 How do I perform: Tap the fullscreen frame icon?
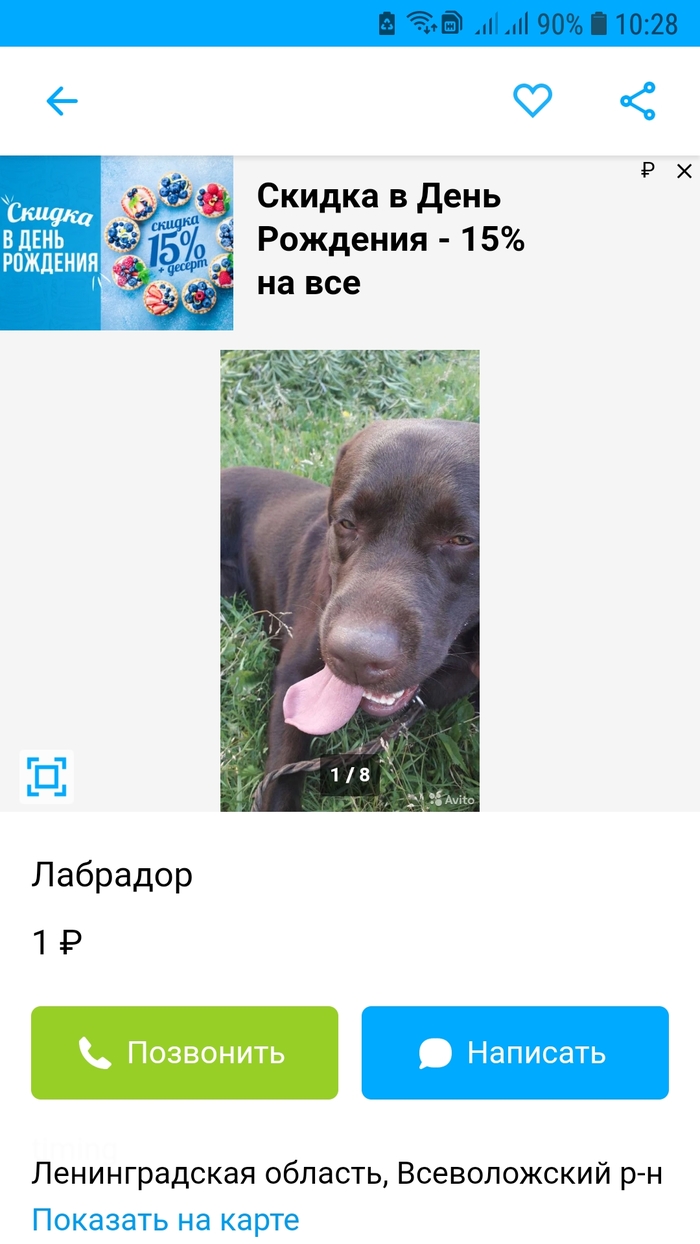[x=46, y=776]
